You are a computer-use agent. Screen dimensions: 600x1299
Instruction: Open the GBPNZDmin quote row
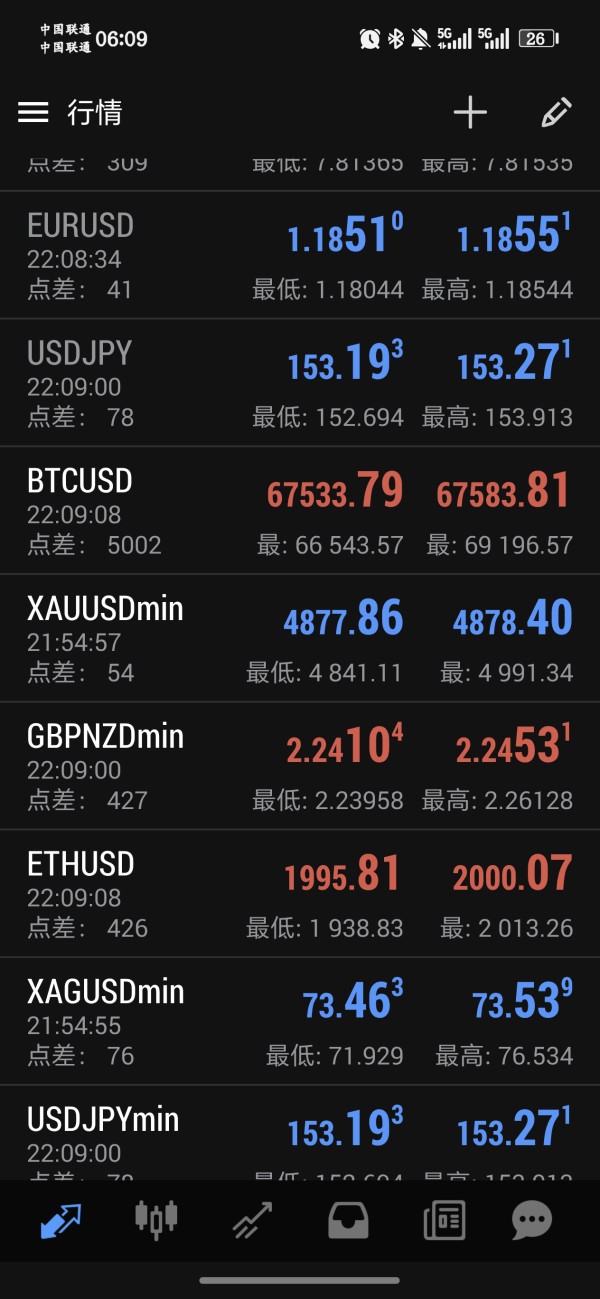tap(300, 767)
